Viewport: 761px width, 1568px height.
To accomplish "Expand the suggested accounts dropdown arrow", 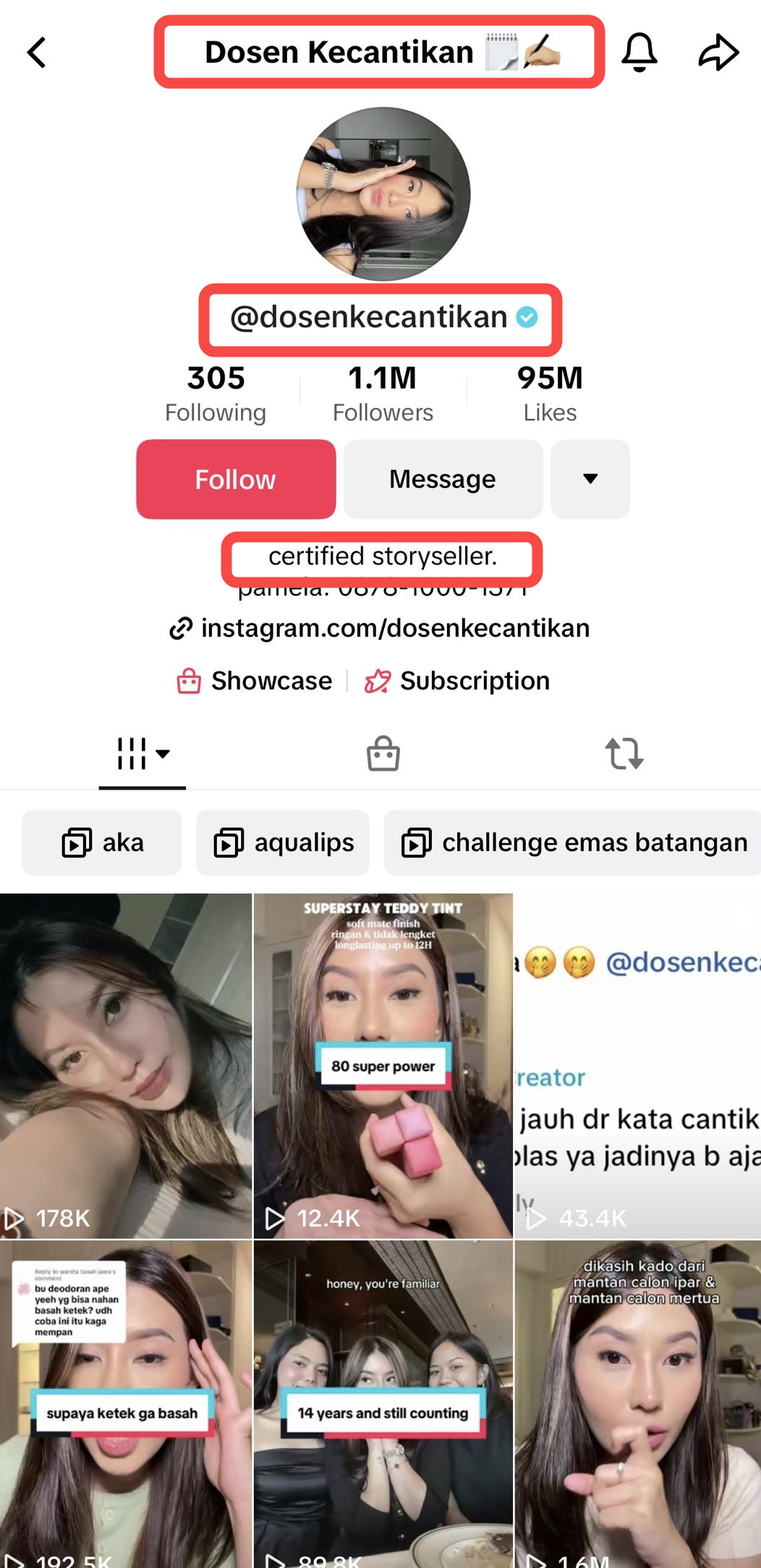I will coord(590,479).
